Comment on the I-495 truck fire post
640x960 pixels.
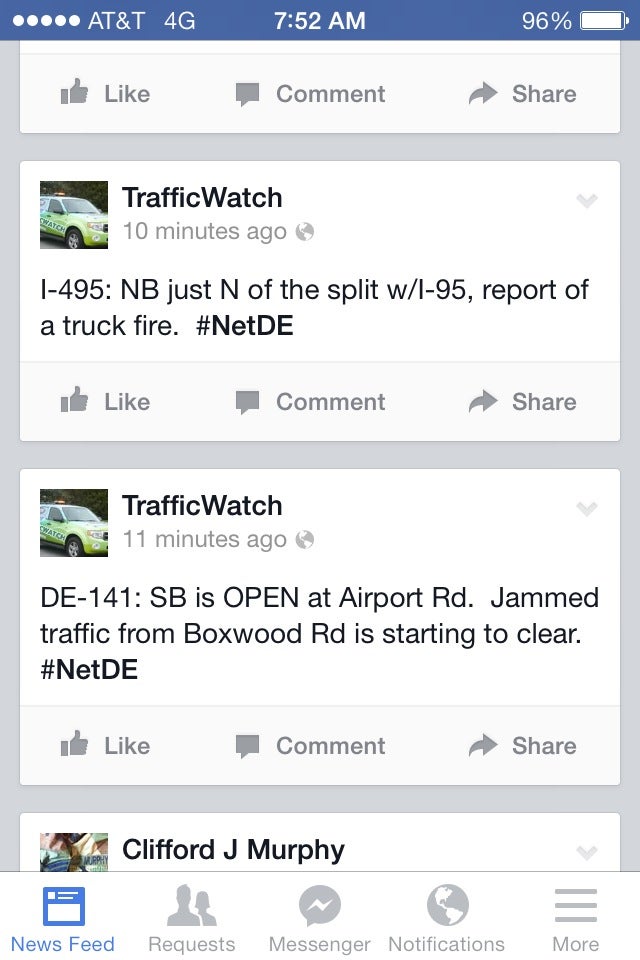[311, 402]
